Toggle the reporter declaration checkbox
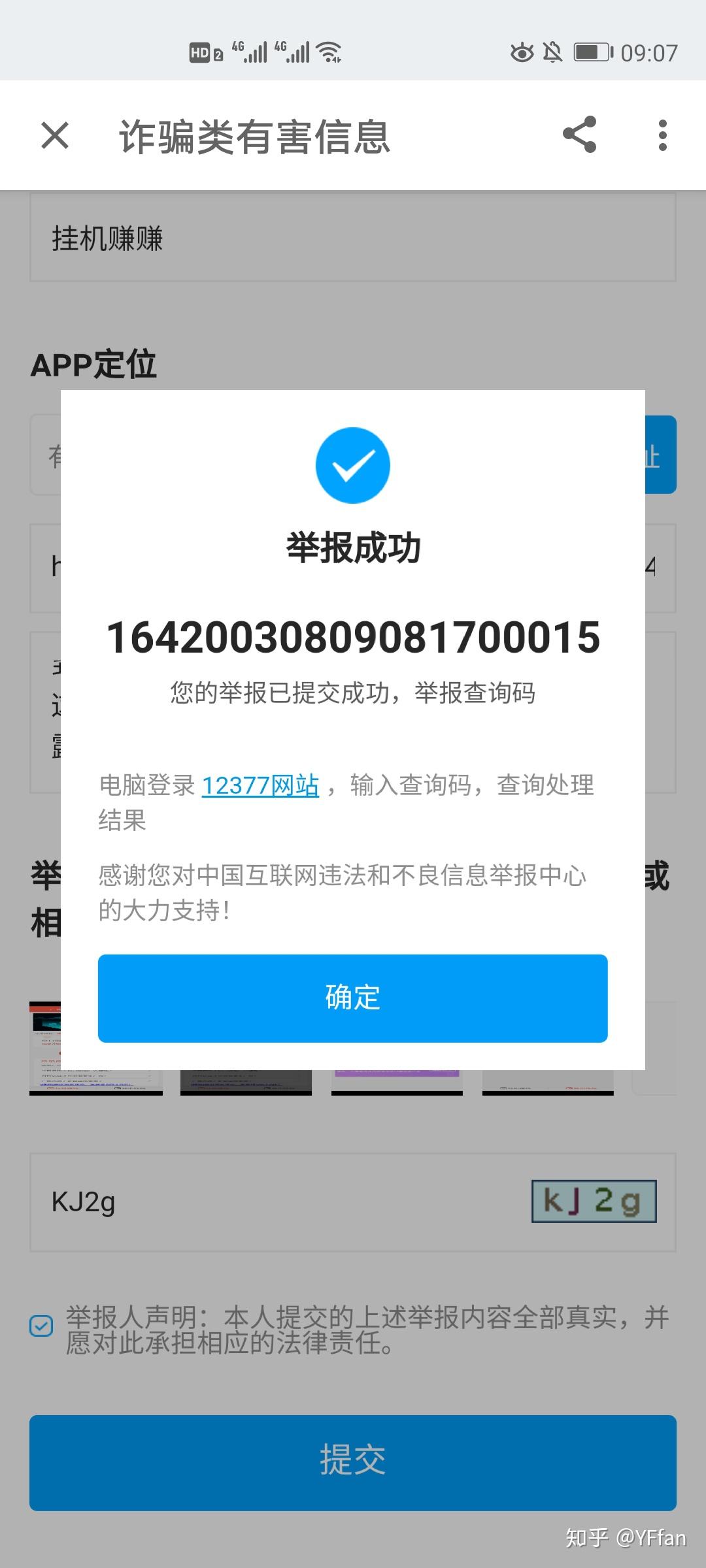Viewport: 706px width, 1568px height. [x=42, y=1326]
